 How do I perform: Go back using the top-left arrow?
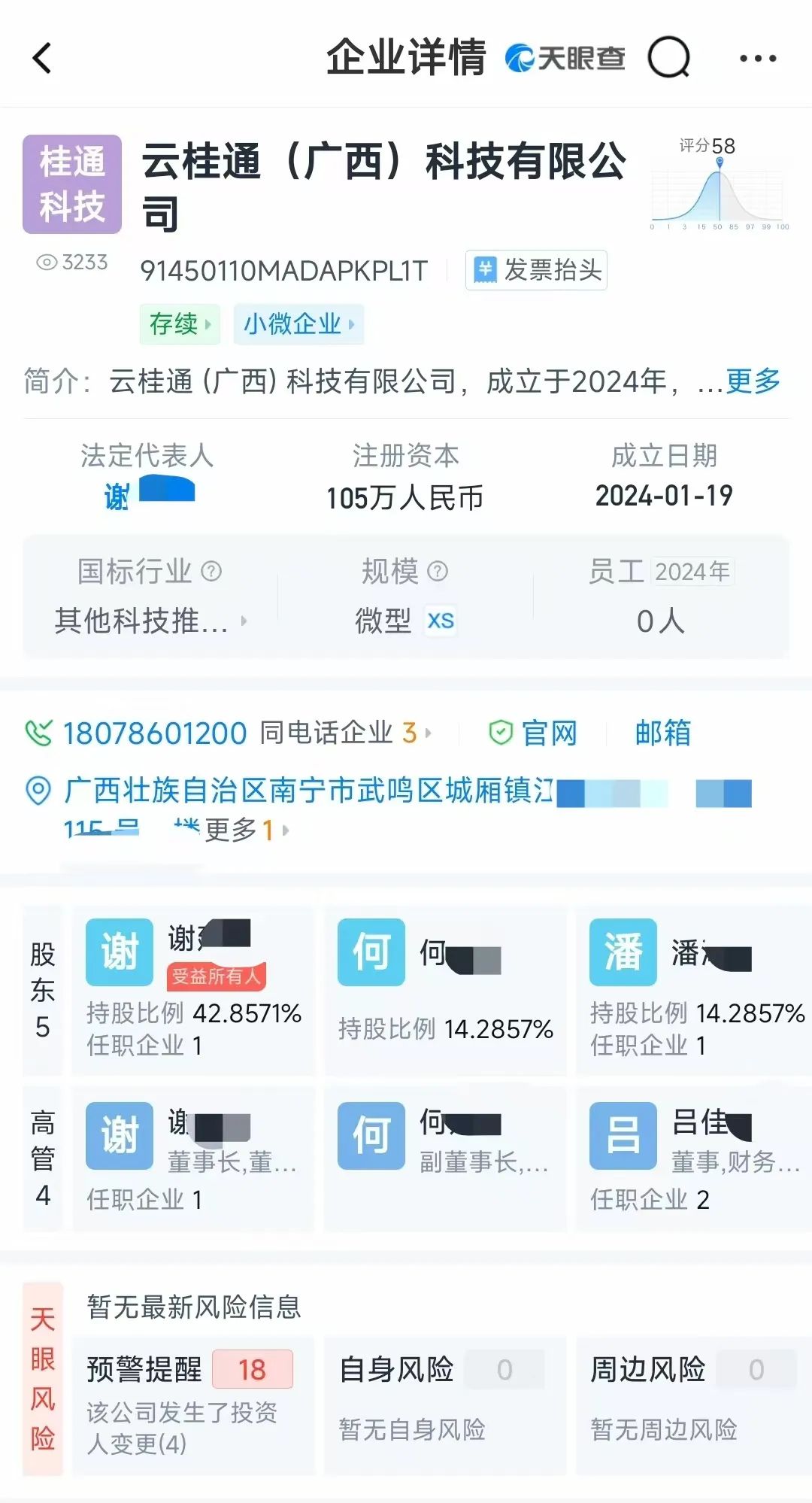(x=43, y=58)
